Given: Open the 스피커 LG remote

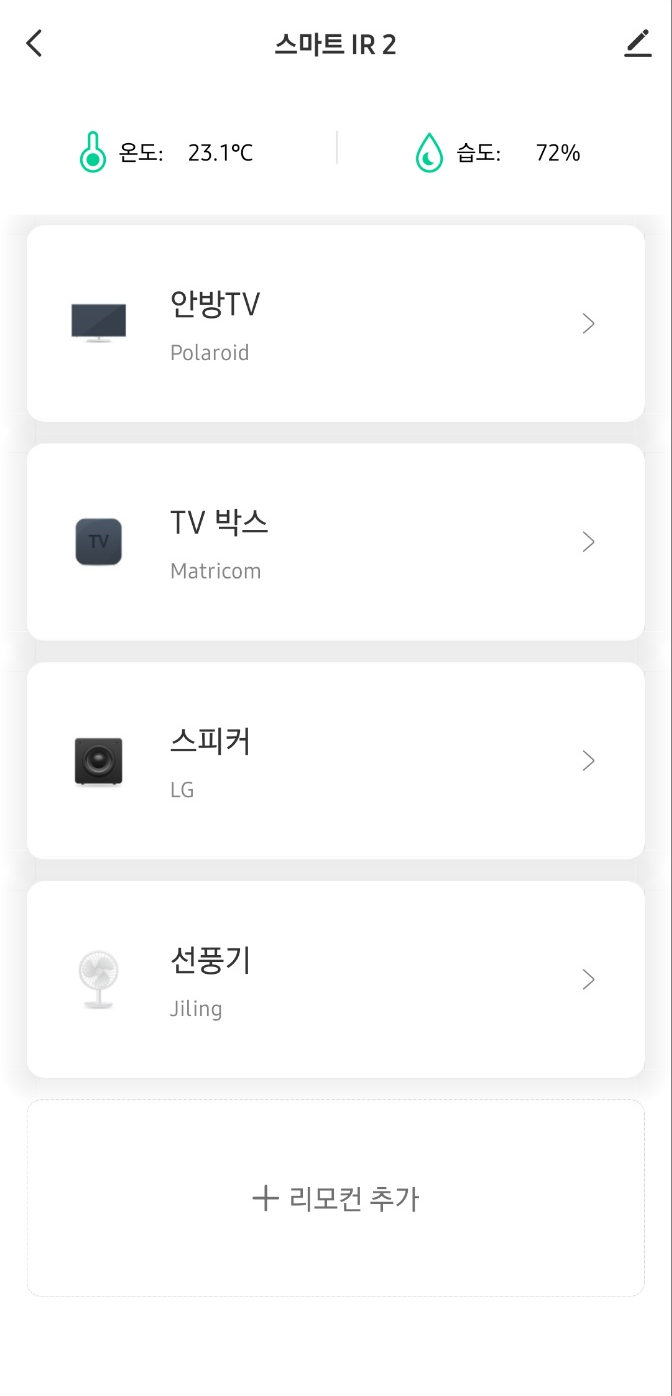Looking at the screenshot, I should (x=336, y=761).
